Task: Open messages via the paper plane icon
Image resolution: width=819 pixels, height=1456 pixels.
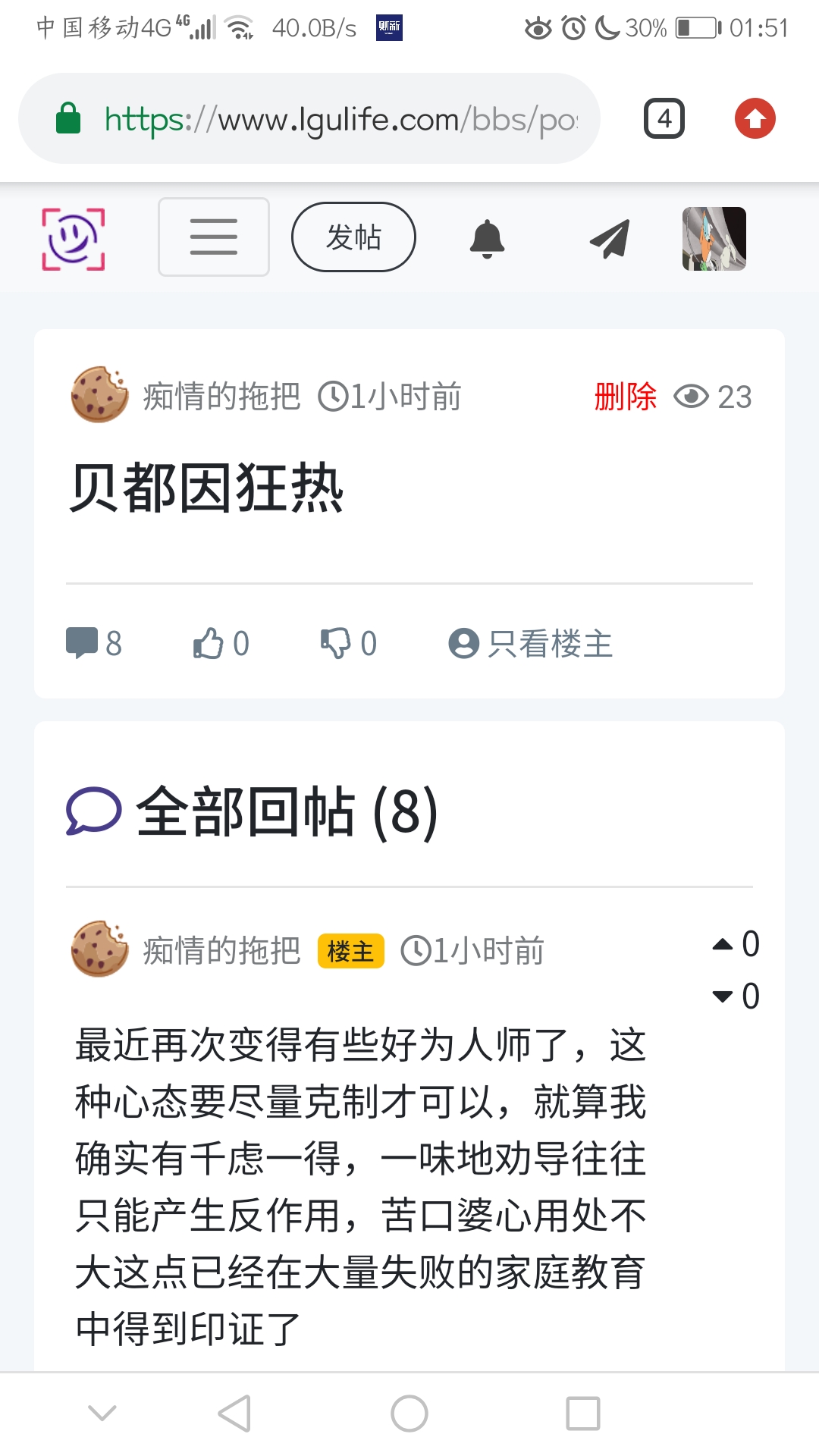Action: click(x=610, y=239)
